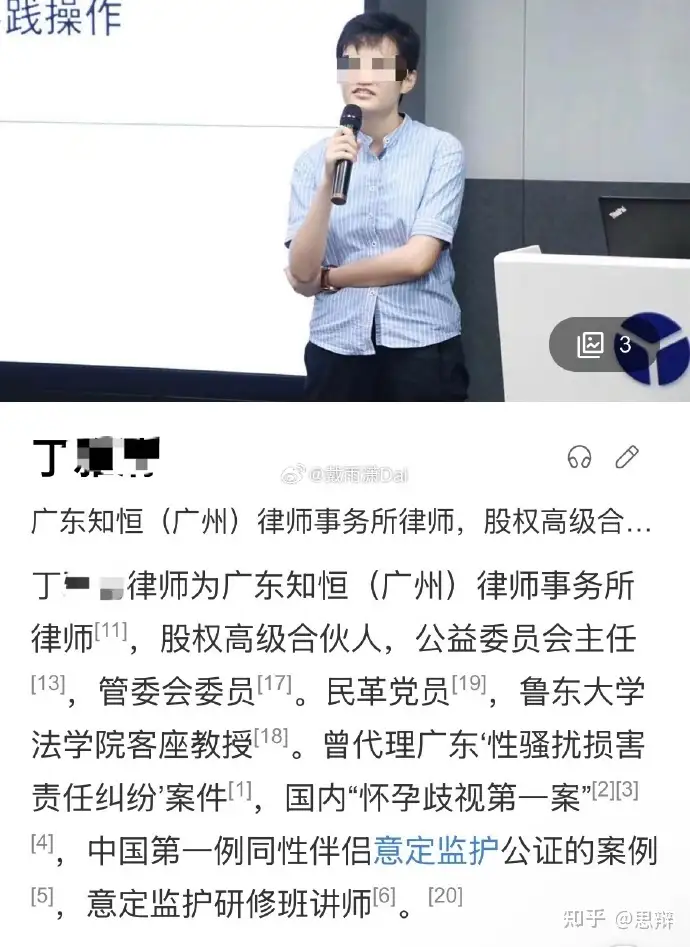This screenshot has height=947, width=690.
Task: Open reference footnote [18]
Action: (270, 737)
